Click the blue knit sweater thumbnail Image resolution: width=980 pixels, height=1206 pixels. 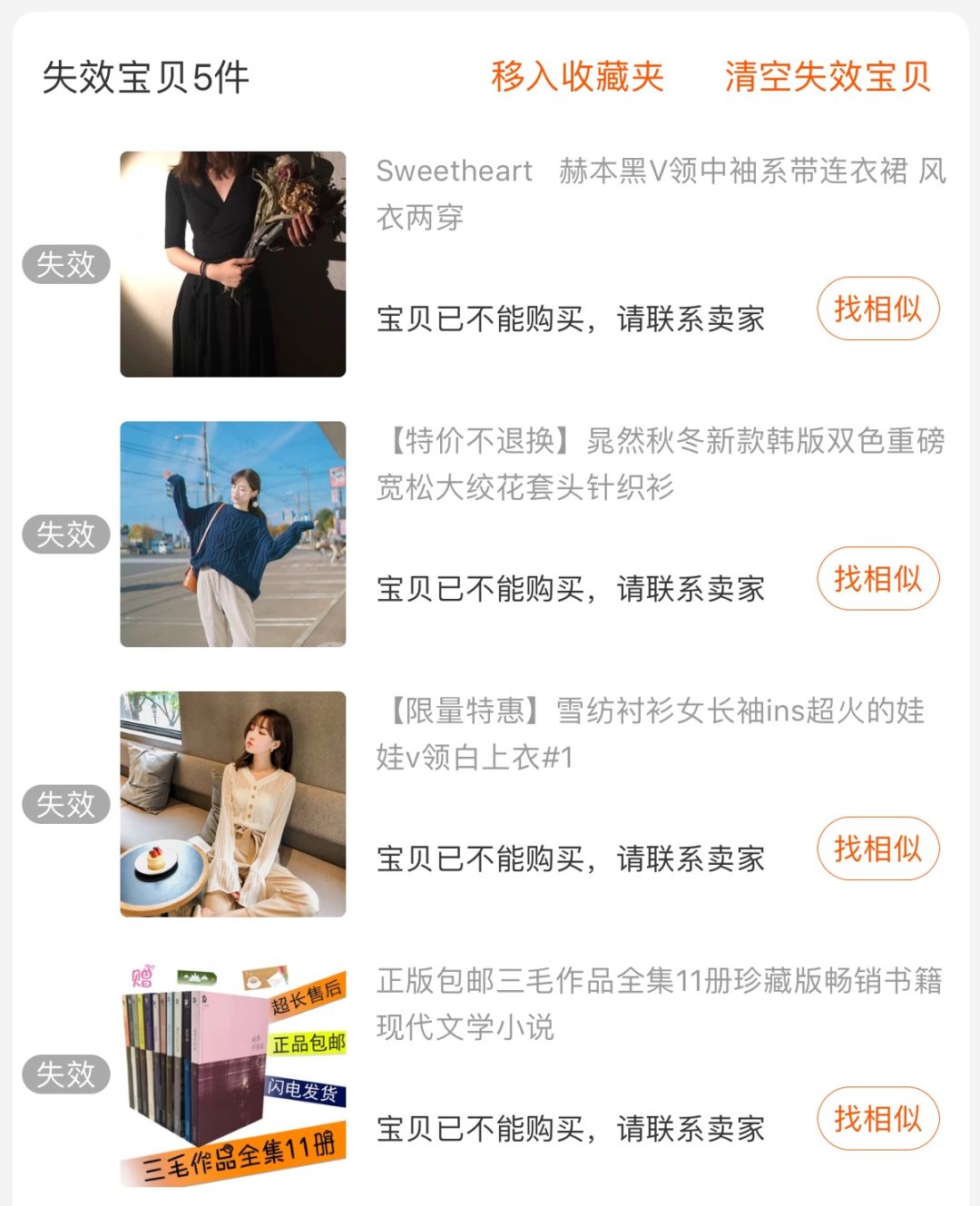pos(234,534)
